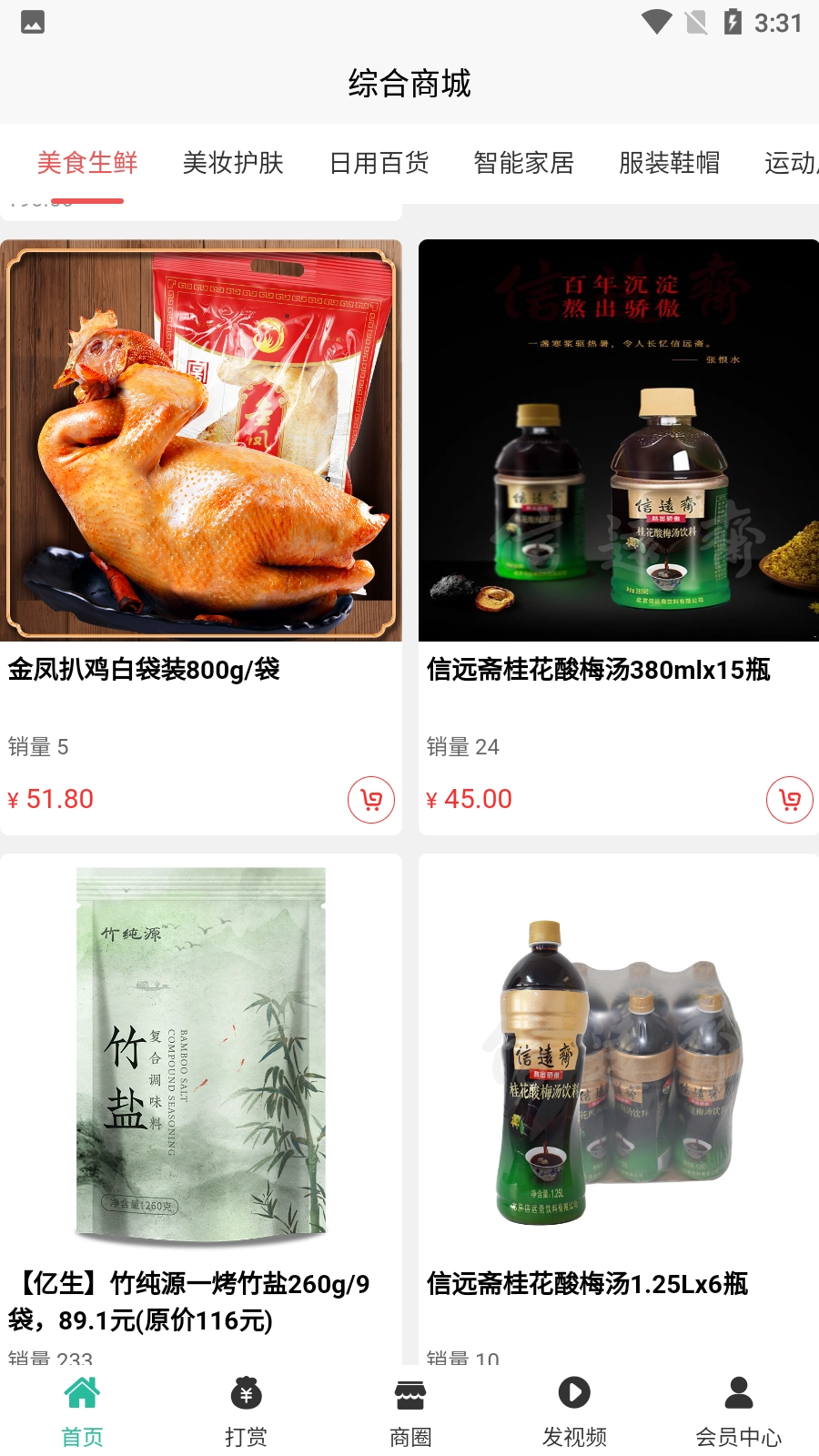The height and width of the screenshot is (1456, 819).
Task: Open the 日用百货 category
Action: point(379,163)
